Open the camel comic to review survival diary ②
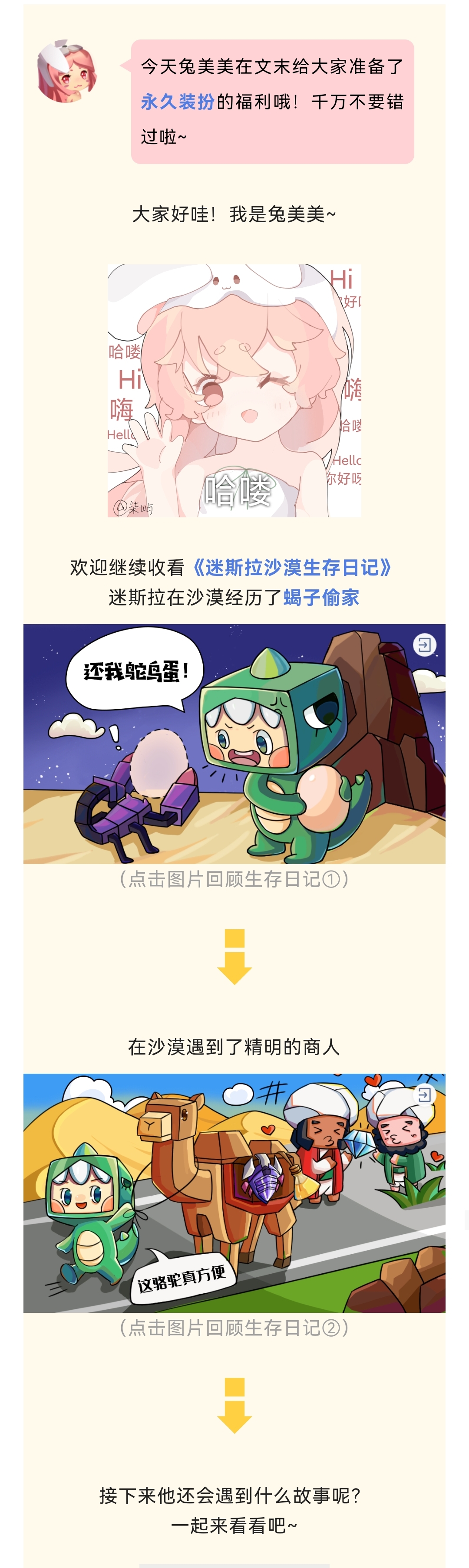Image resolution: width=469 pixels, height=1568 pixels. coord(234,1193)
